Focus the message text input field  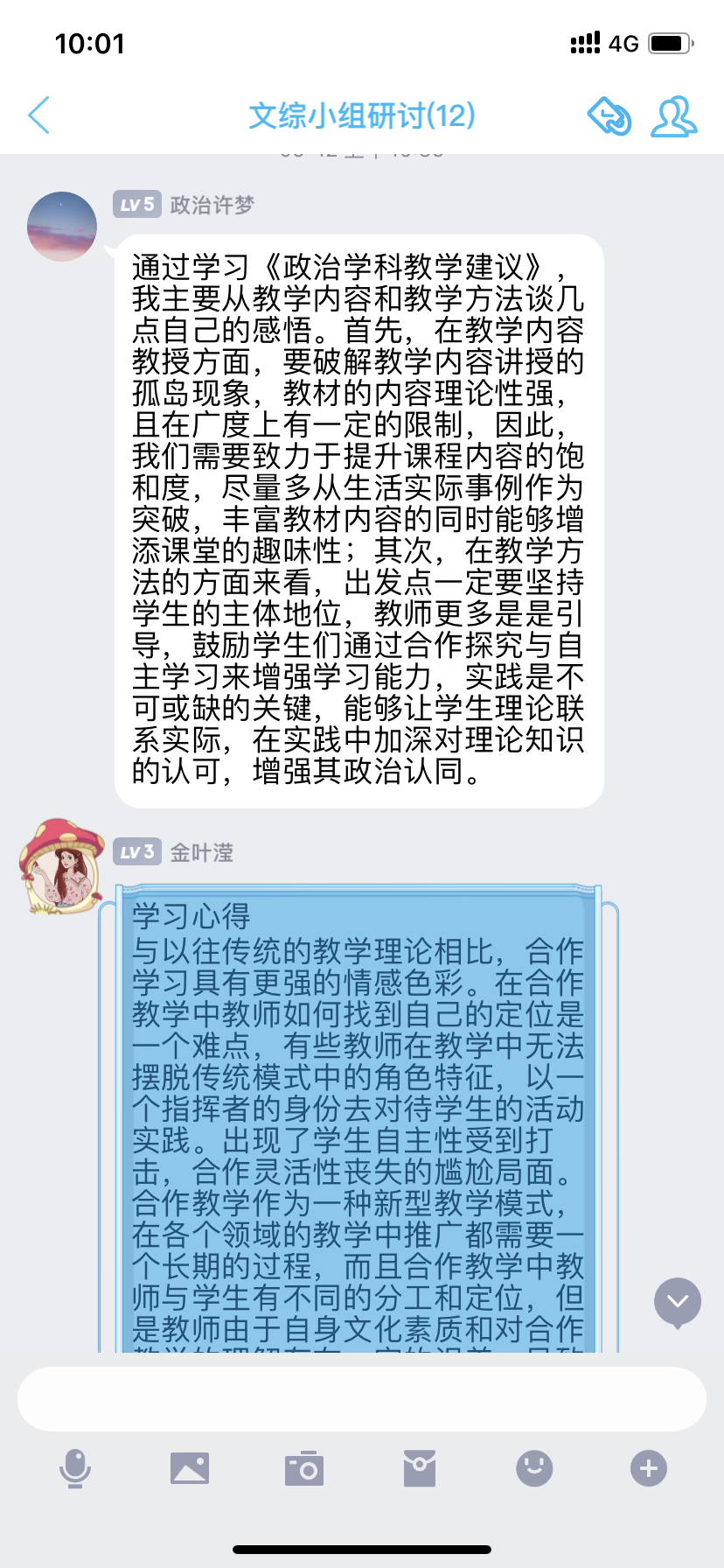point(362,1398)
